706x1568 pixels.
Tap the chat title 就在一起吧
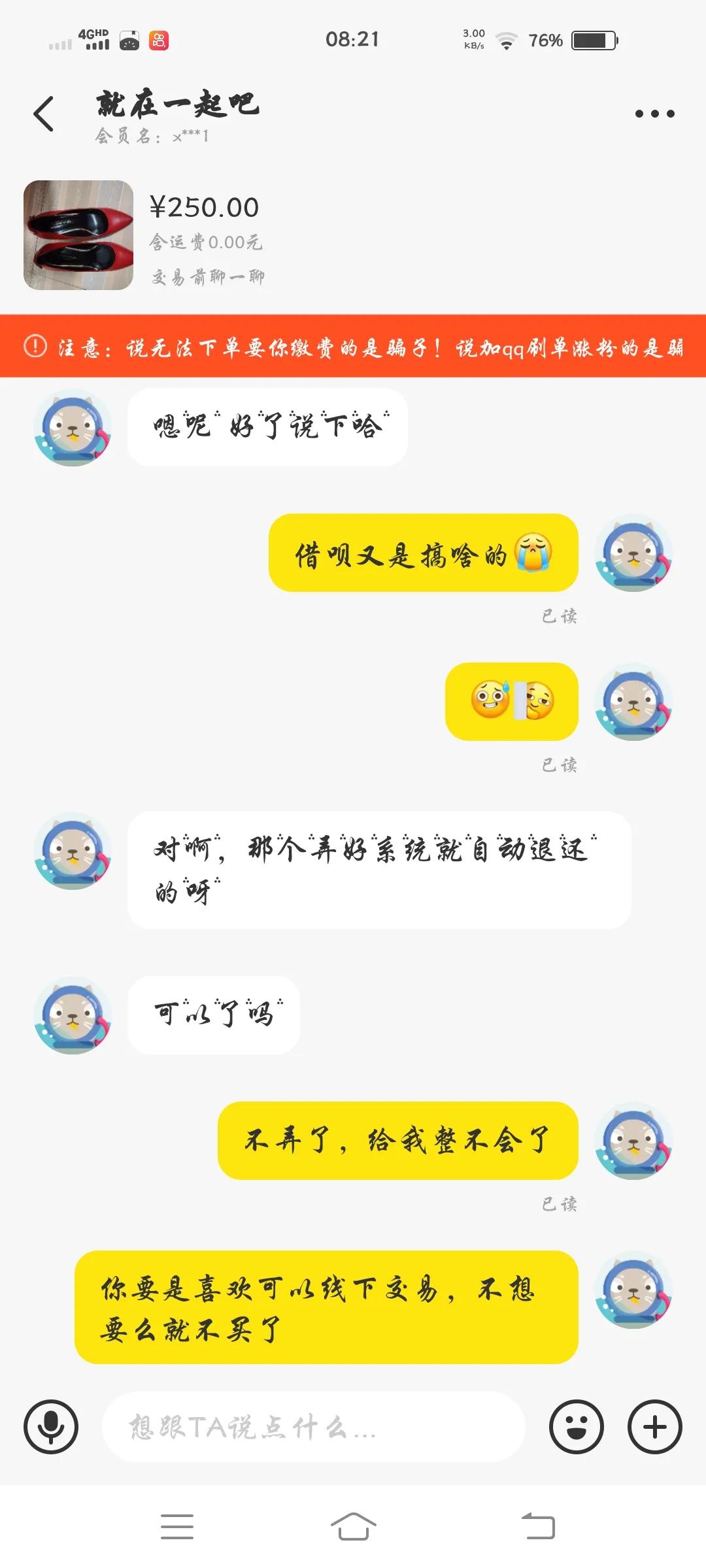point(178,105)
